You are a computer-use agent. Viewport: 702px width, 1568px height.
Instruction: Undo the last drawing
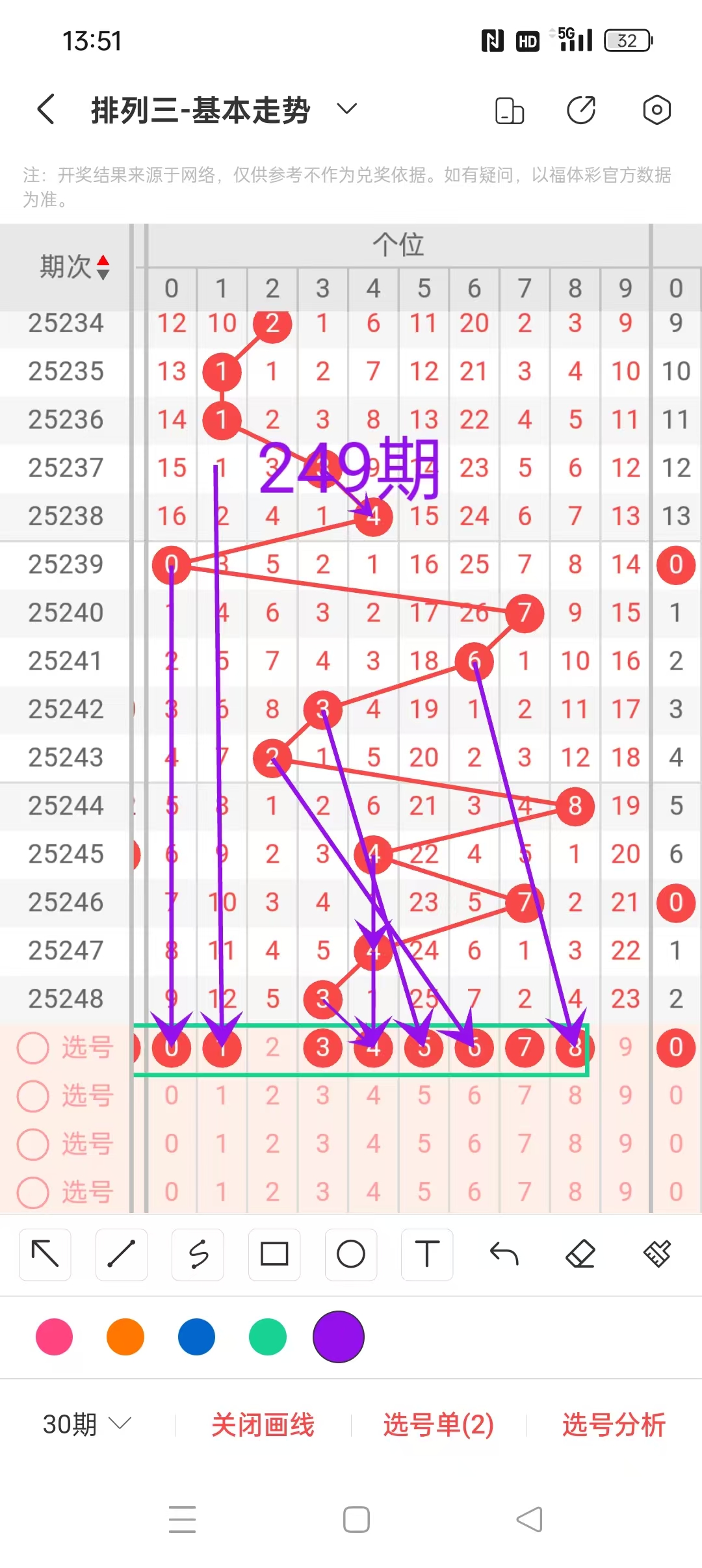pyautogui.click(x=504, y=1254)
